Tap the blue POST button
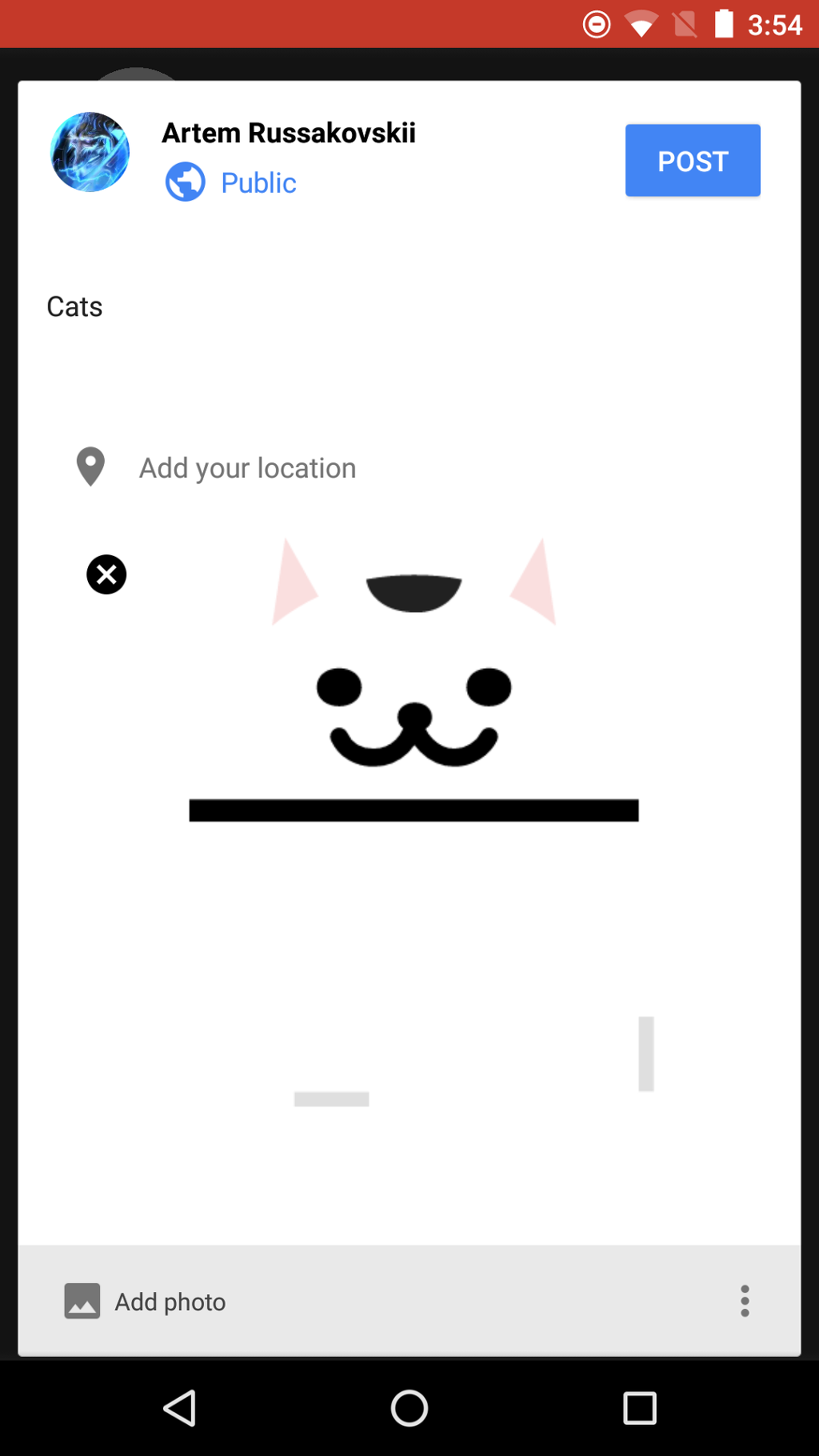This screenshot has width=819, height=1456. pyautogui.click(x=693, y=161)
